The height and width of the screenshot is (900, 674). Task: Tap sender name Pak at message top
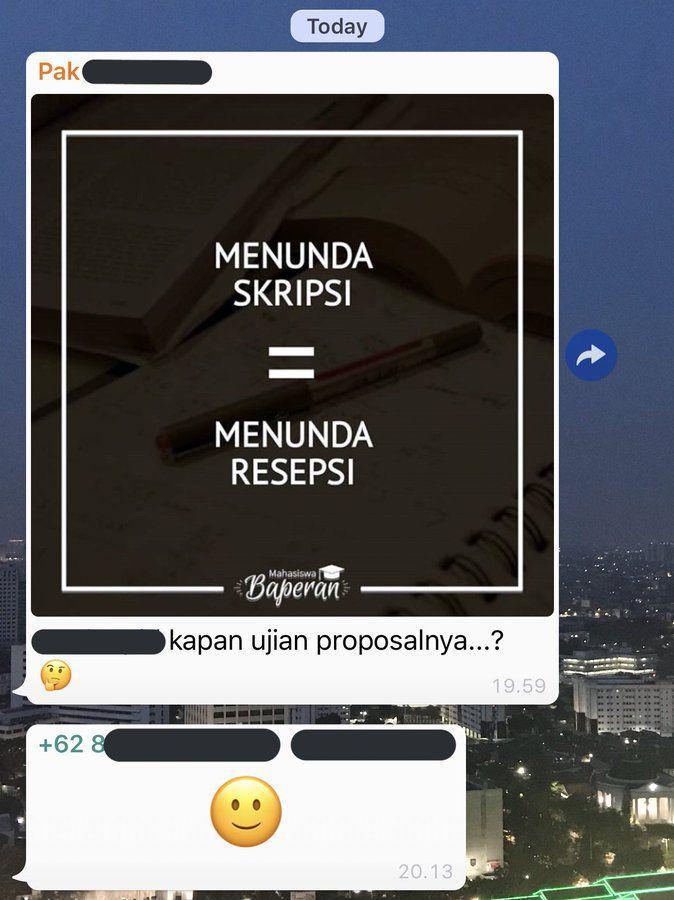click(59, 72)
